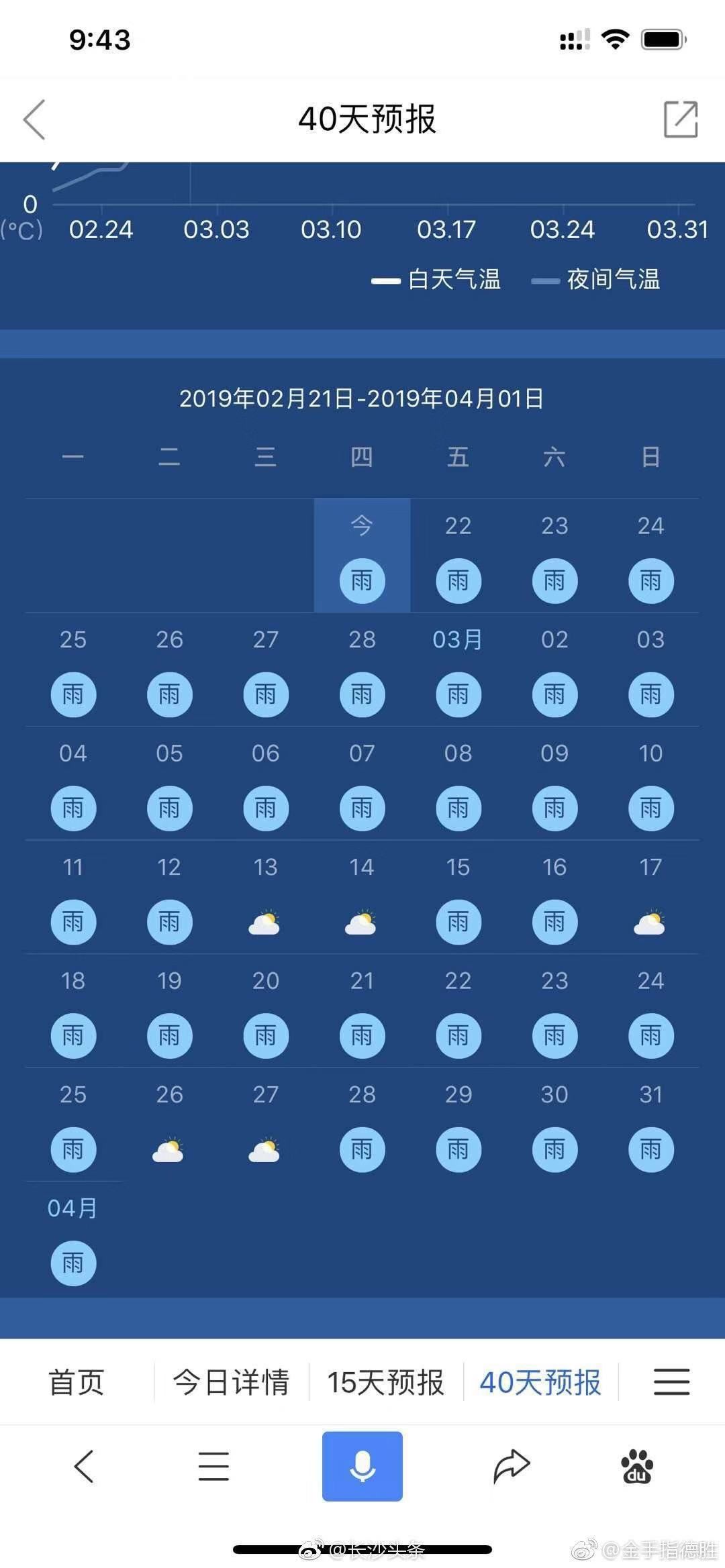This screenshot has height=1568, width=725.
Task: Select the 40天预报 tab
Action: click(x=540, y=1383)
